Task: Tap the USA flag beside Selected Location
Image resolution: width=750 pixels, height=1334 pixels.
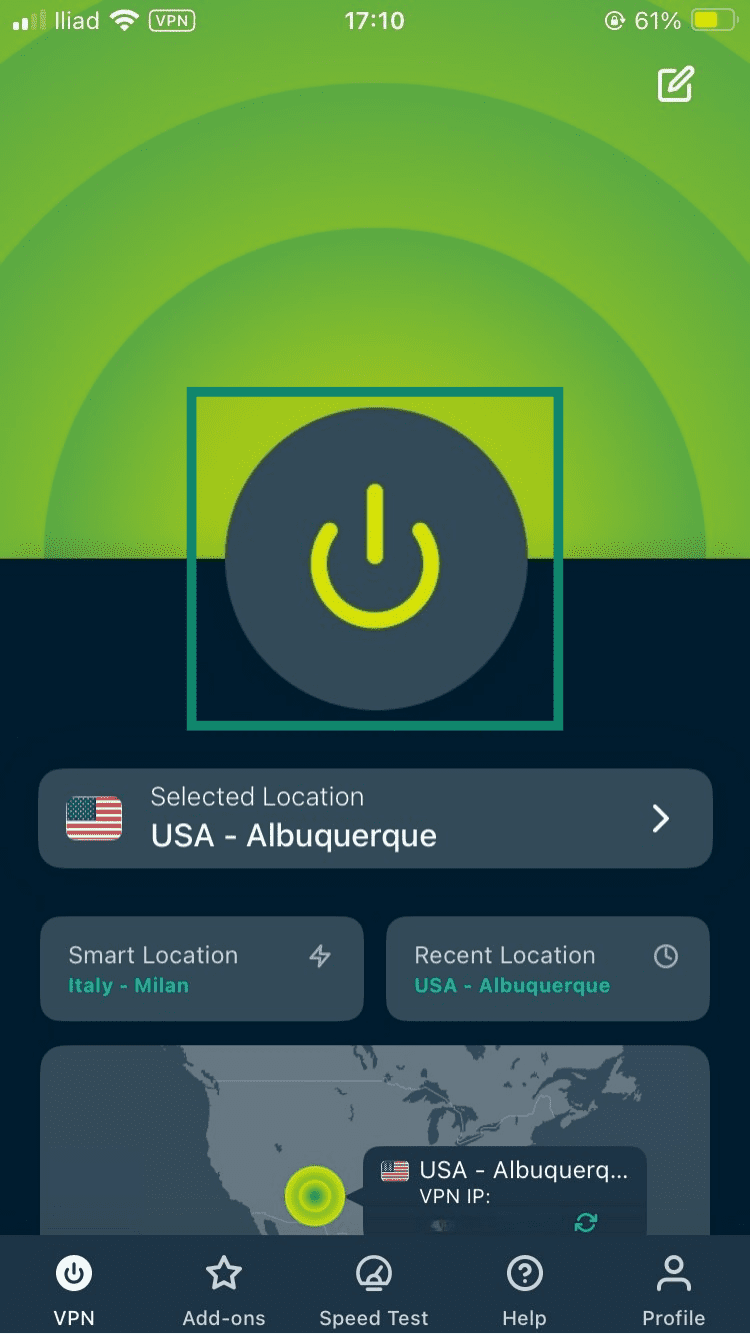Action: [93, 818]
